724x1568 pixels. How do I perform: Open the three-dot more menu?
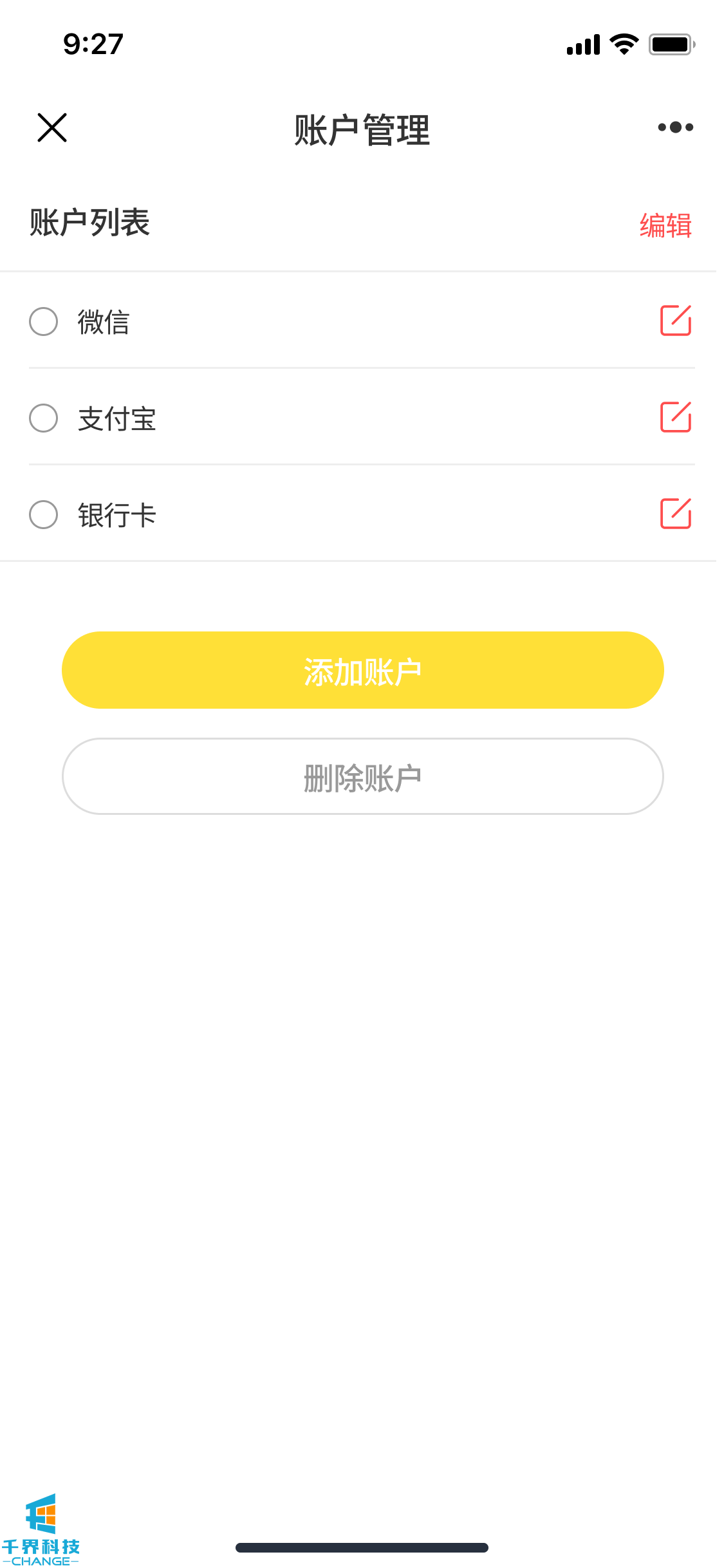(675, 127)
